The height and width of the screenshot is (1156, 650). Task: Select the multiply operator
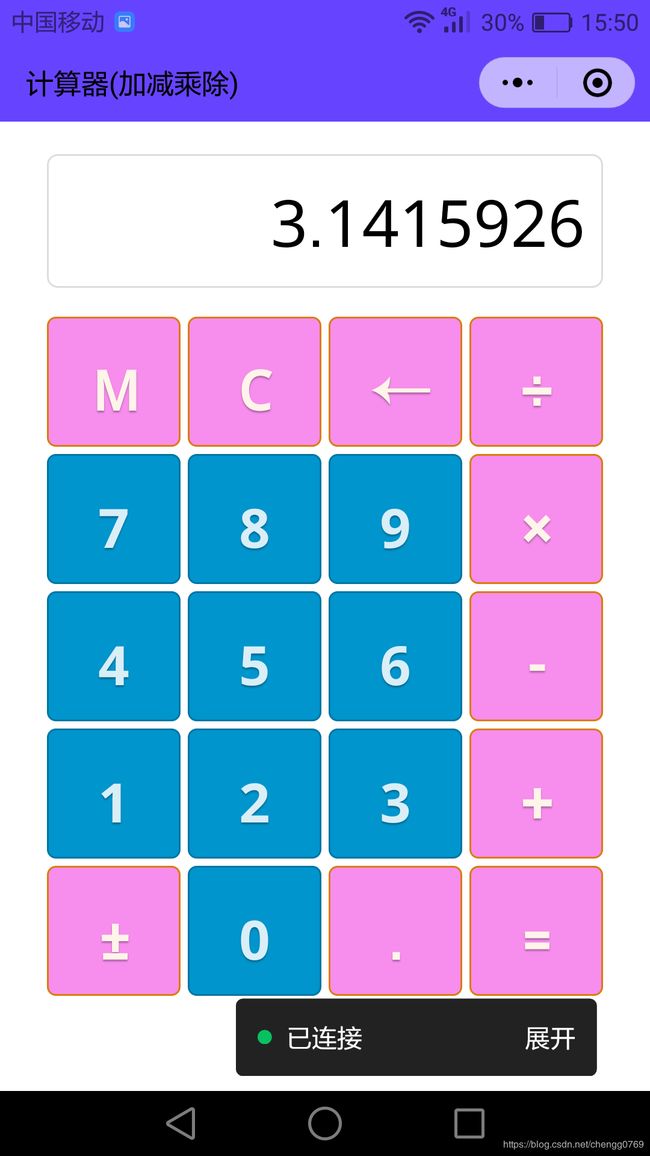pos(536,519)
